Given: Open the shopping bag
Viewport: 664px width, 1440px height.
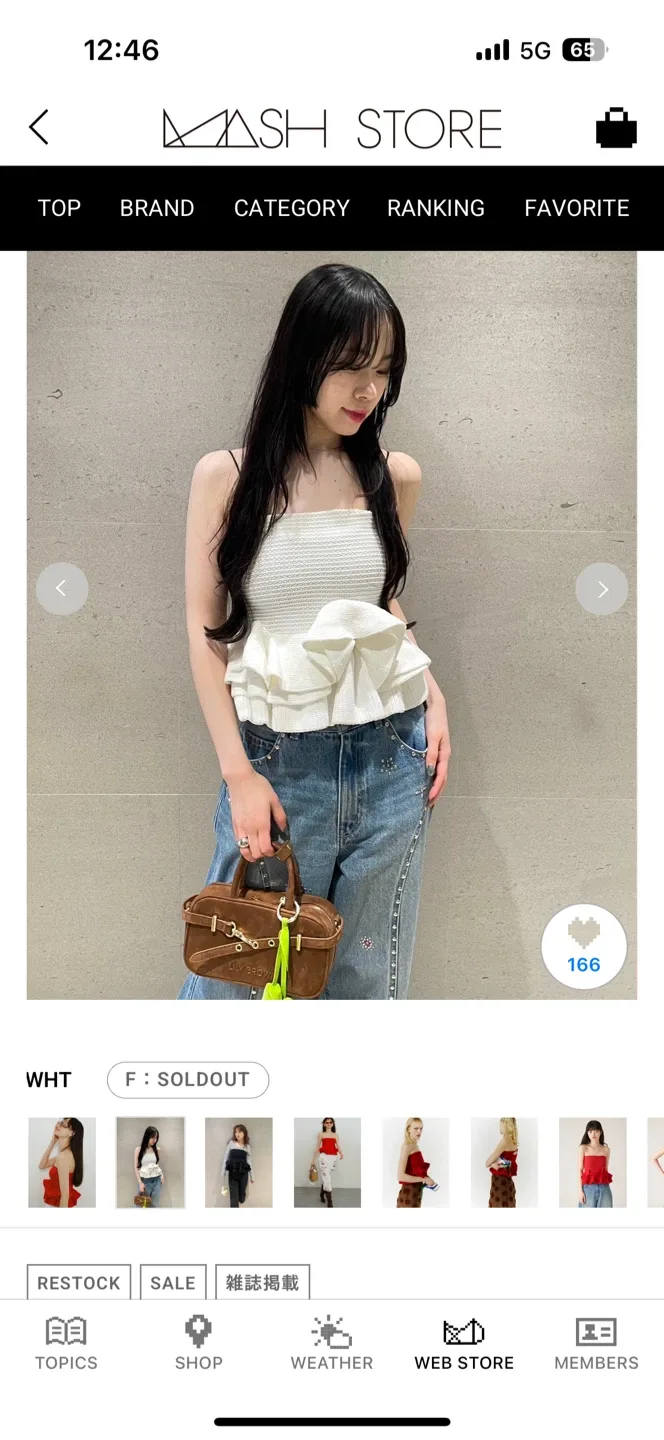Looking at the screenshot, I should click(616, 128).
